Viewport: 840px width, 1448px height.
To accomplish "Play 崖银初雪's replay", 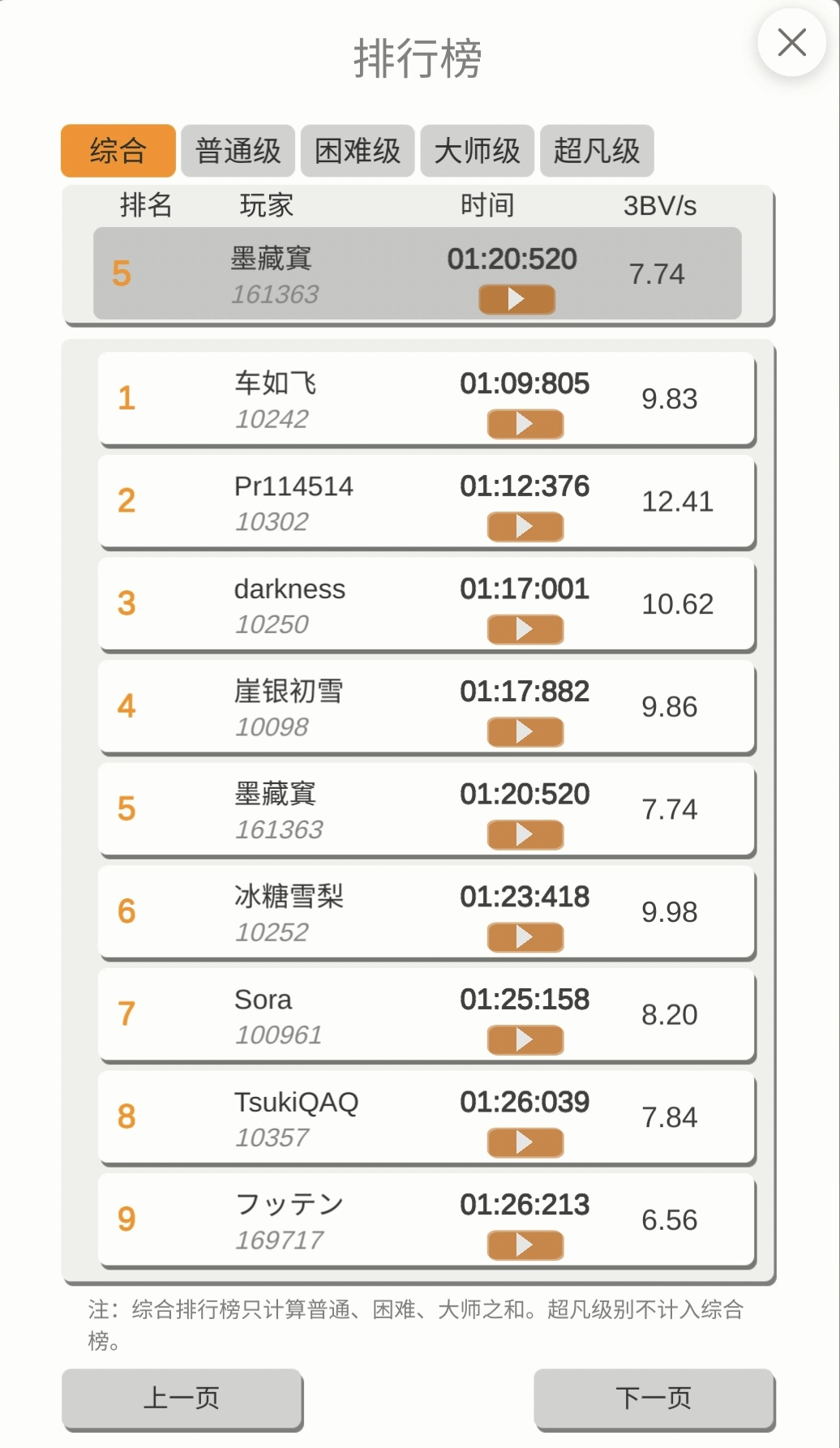I will [x=525, y=732].
